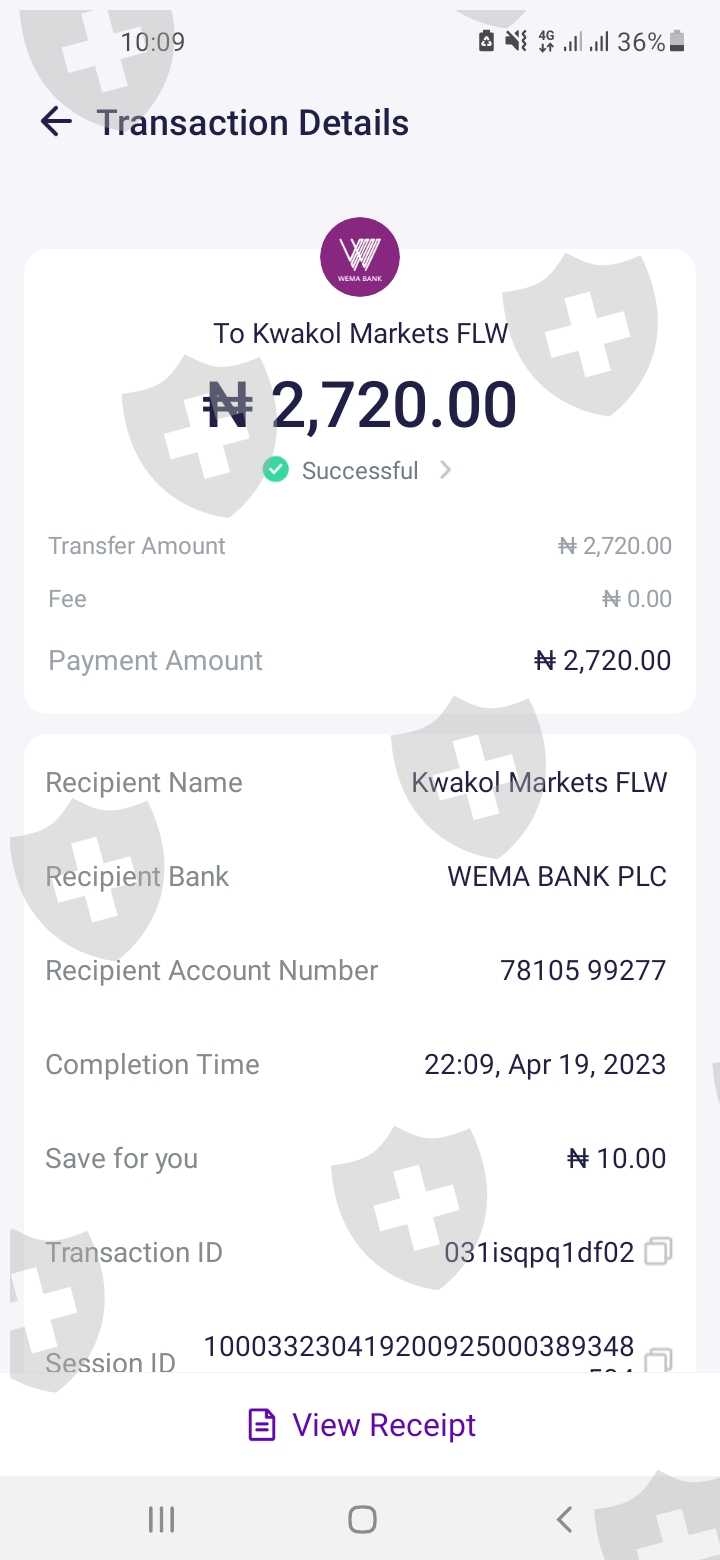720x1560 pixels.
Task: Copy the Transaction ID
Action: click(x=658, y=1251)
